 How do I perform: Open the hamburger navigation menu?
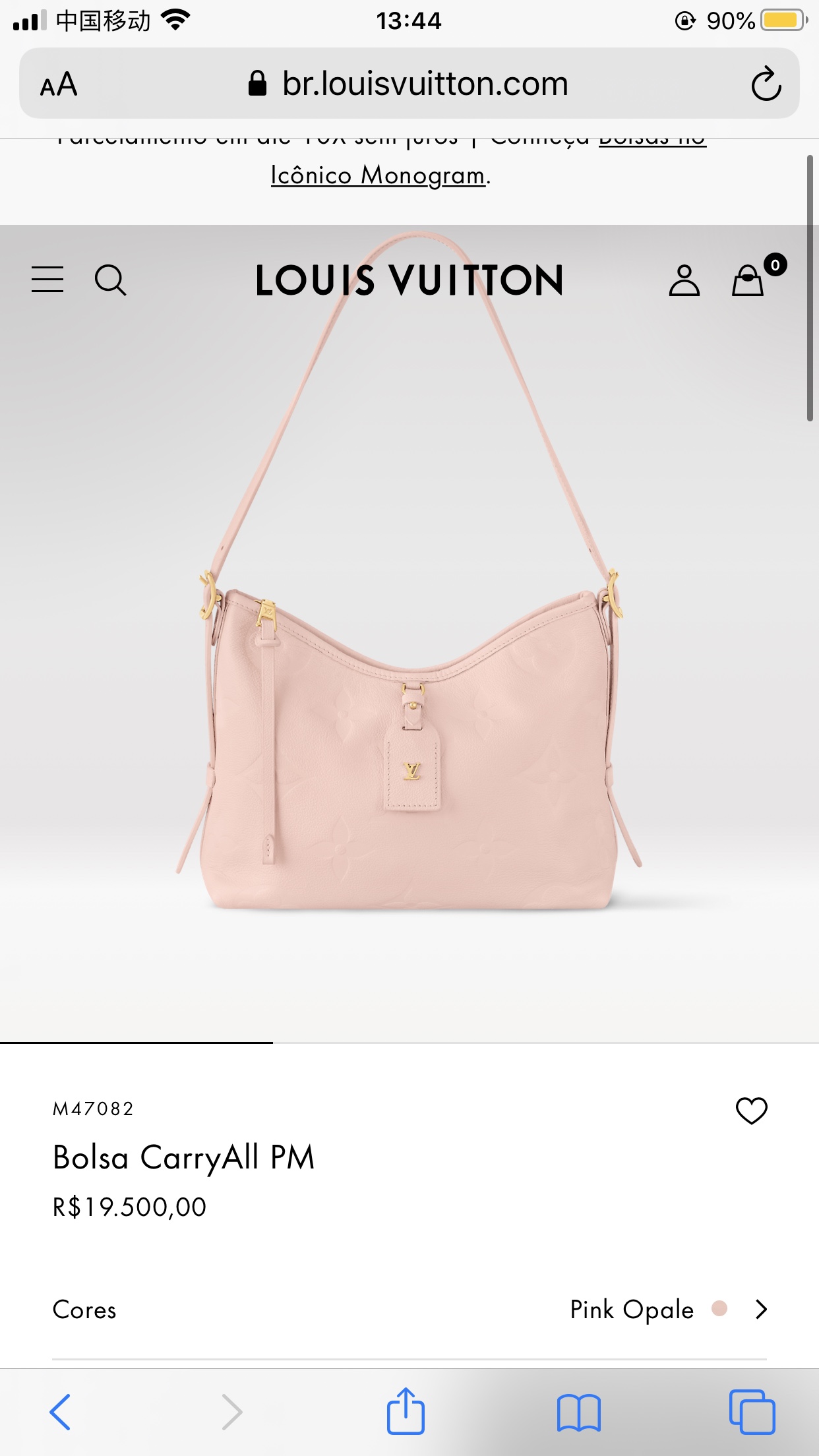click(47, 280)
